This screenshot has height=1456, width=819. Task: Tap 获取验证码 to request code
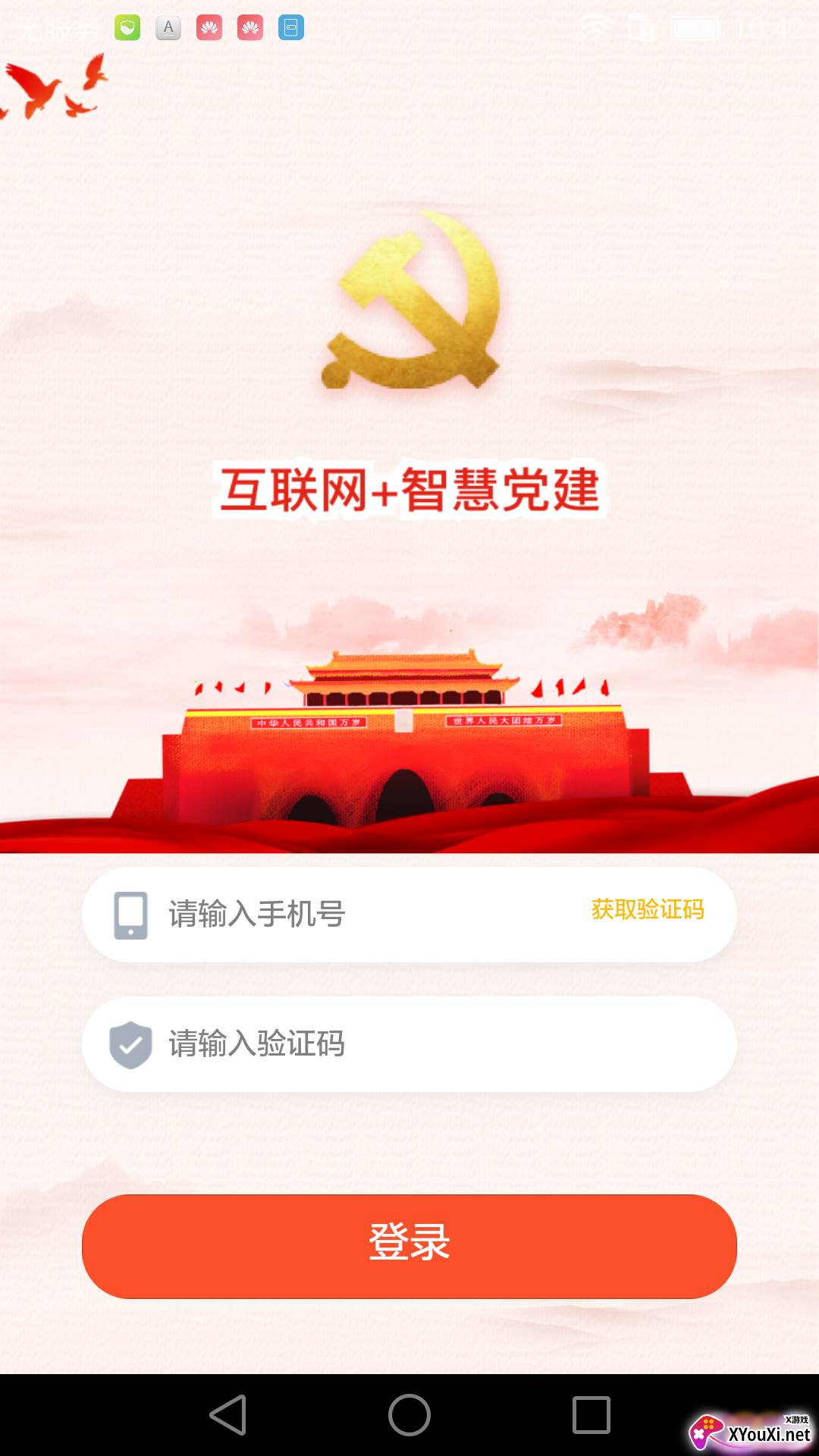click(648, 909)
